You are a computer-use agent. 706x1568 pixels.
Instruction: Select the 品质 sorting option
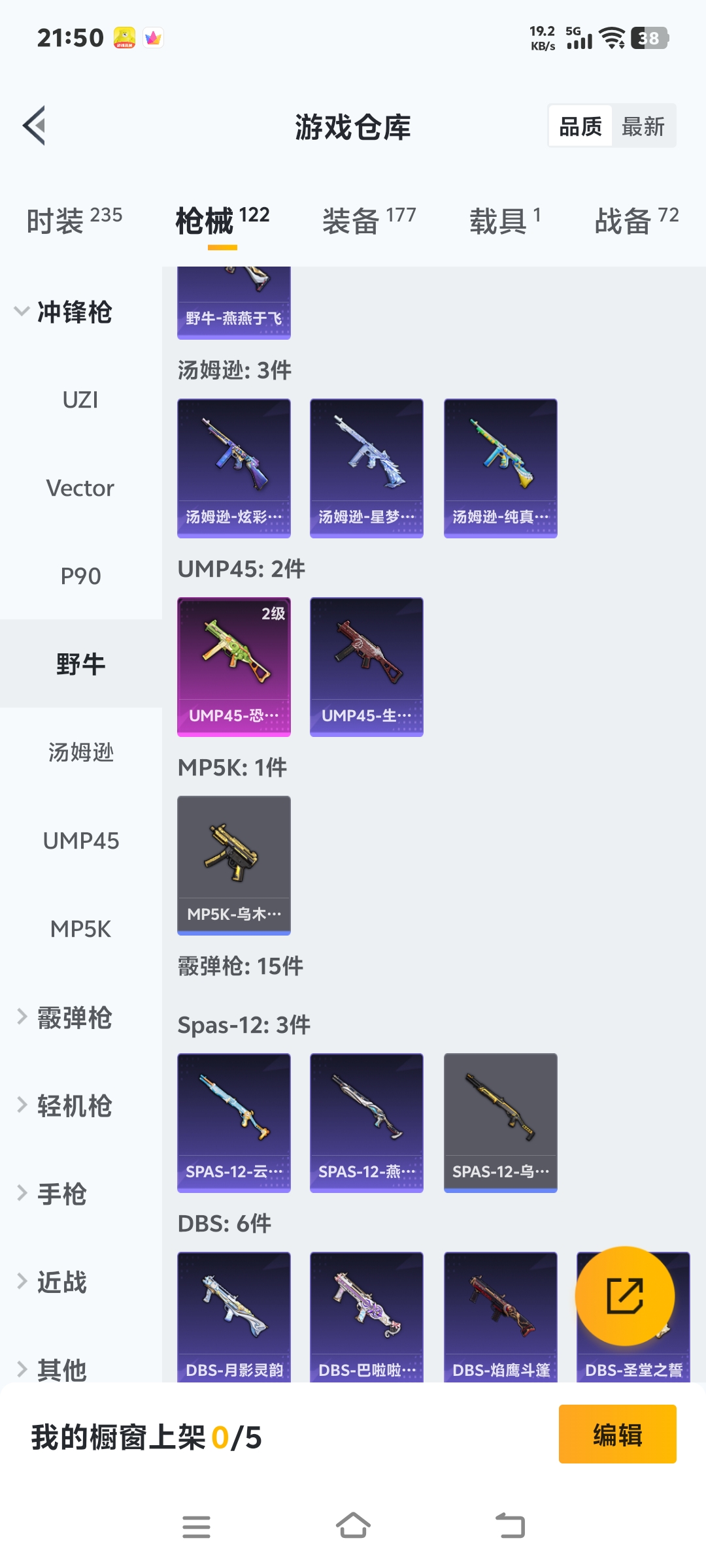point(580,125)
